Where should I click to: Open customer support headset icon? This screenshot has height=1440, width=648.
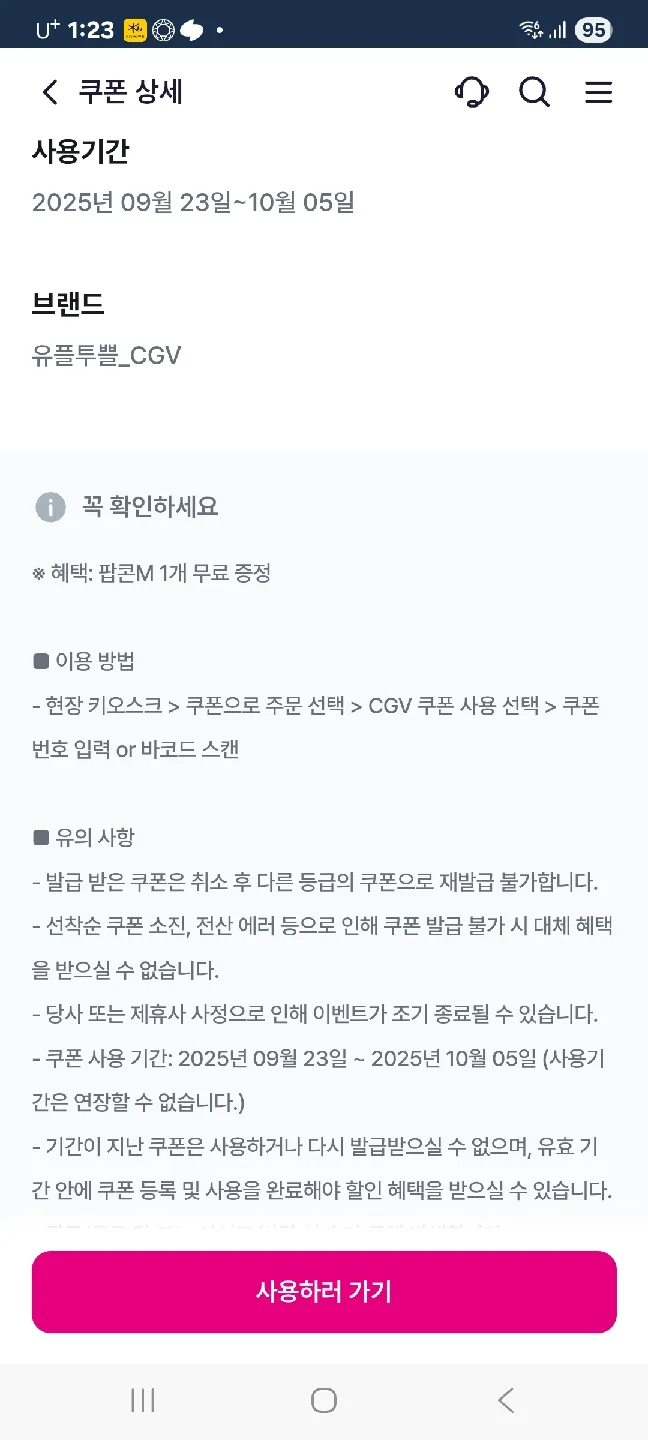(471, 93)
